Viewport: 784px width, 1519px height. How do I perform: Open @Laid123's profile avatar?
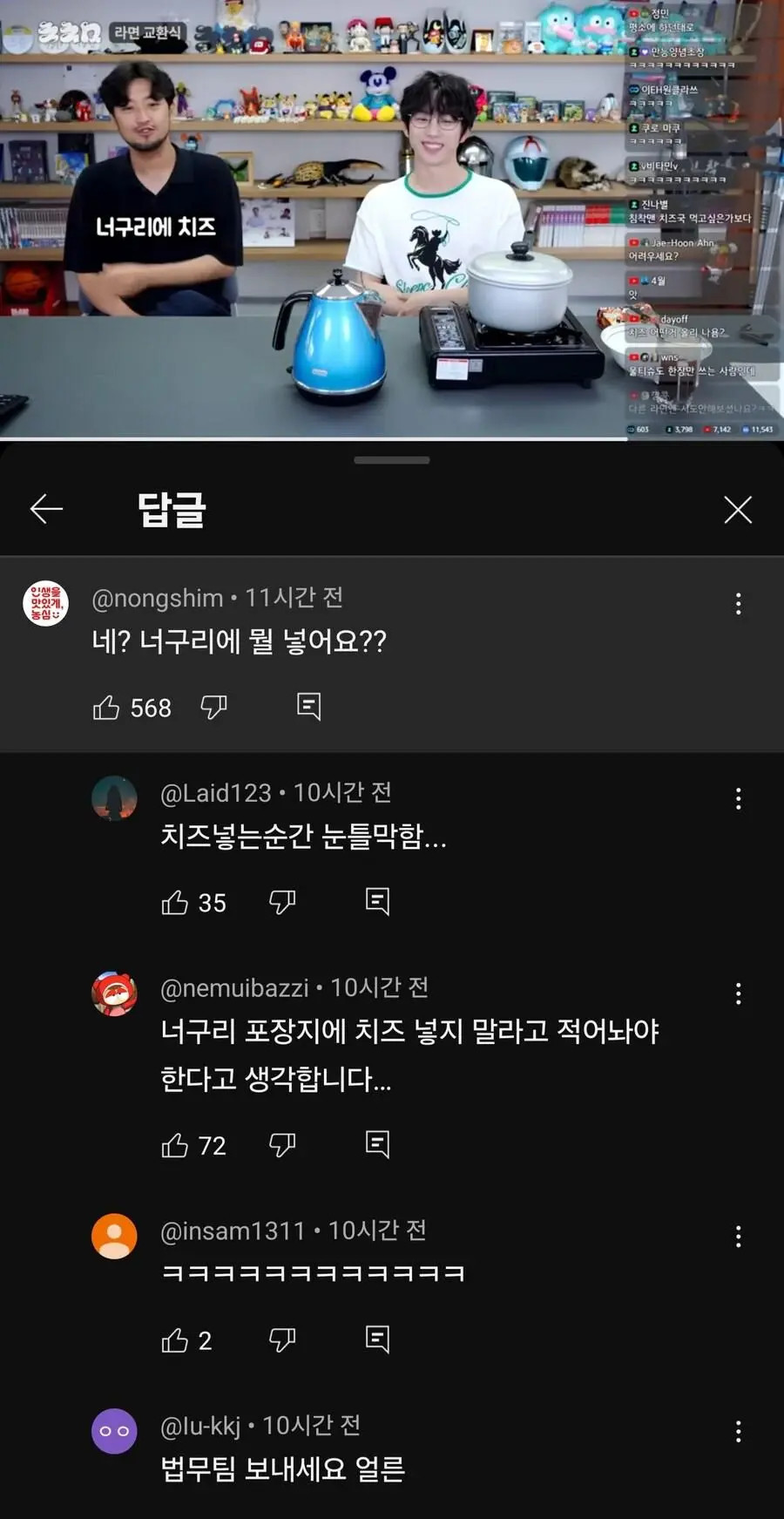pyautogui.click(x=116, y=798)
